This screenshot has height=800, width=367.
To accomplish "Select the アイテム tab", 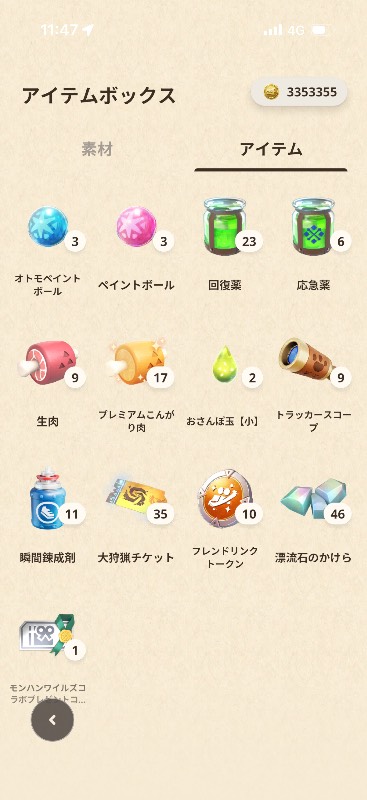I will point(271,149).
